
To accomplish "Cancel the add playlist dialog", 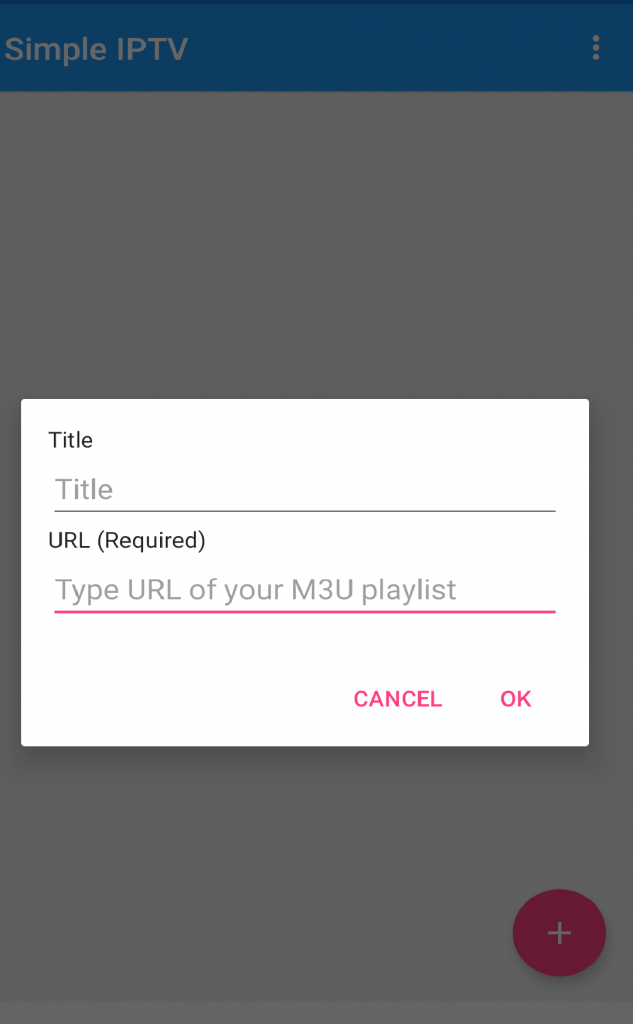I will (397, 699).
